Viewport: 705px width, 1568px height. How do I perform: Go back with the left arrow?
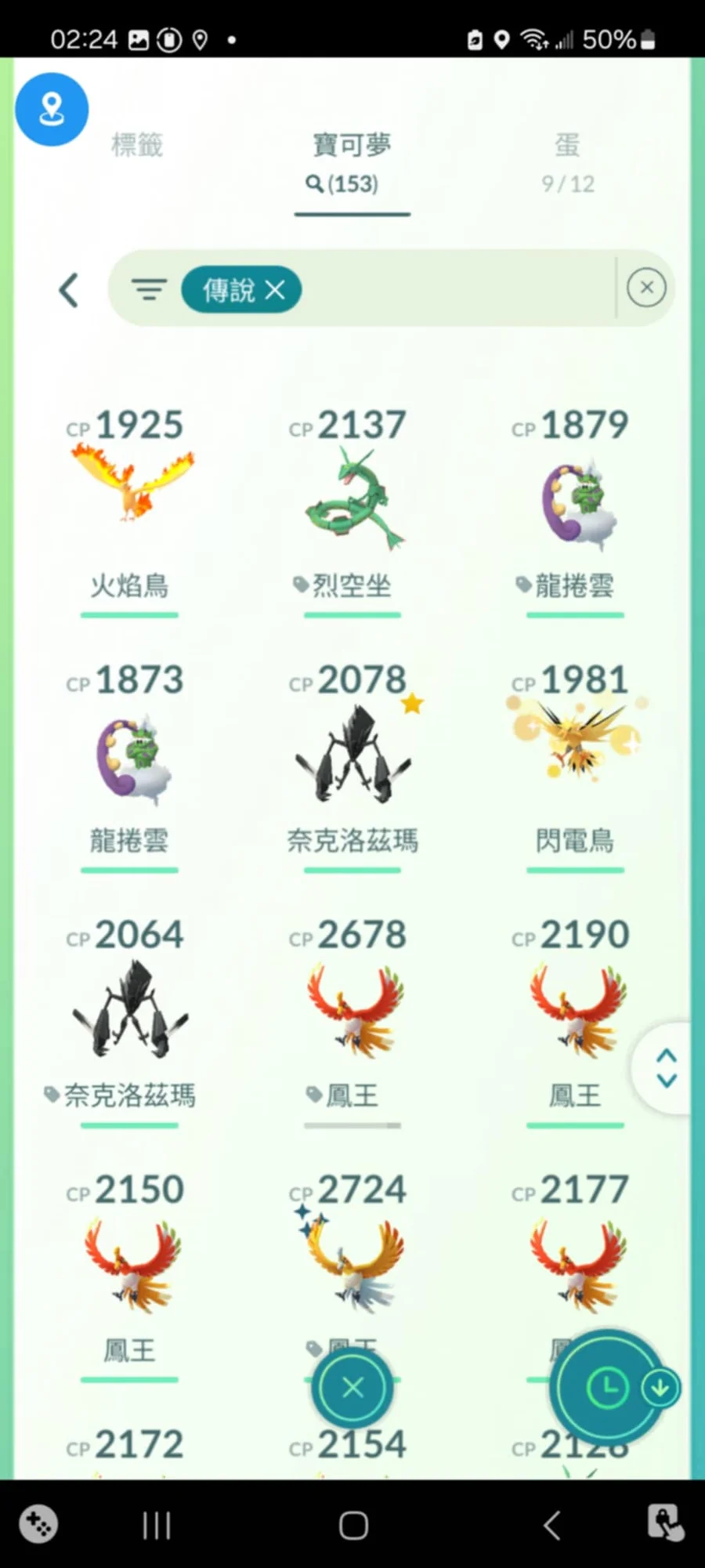pos(69,291)
